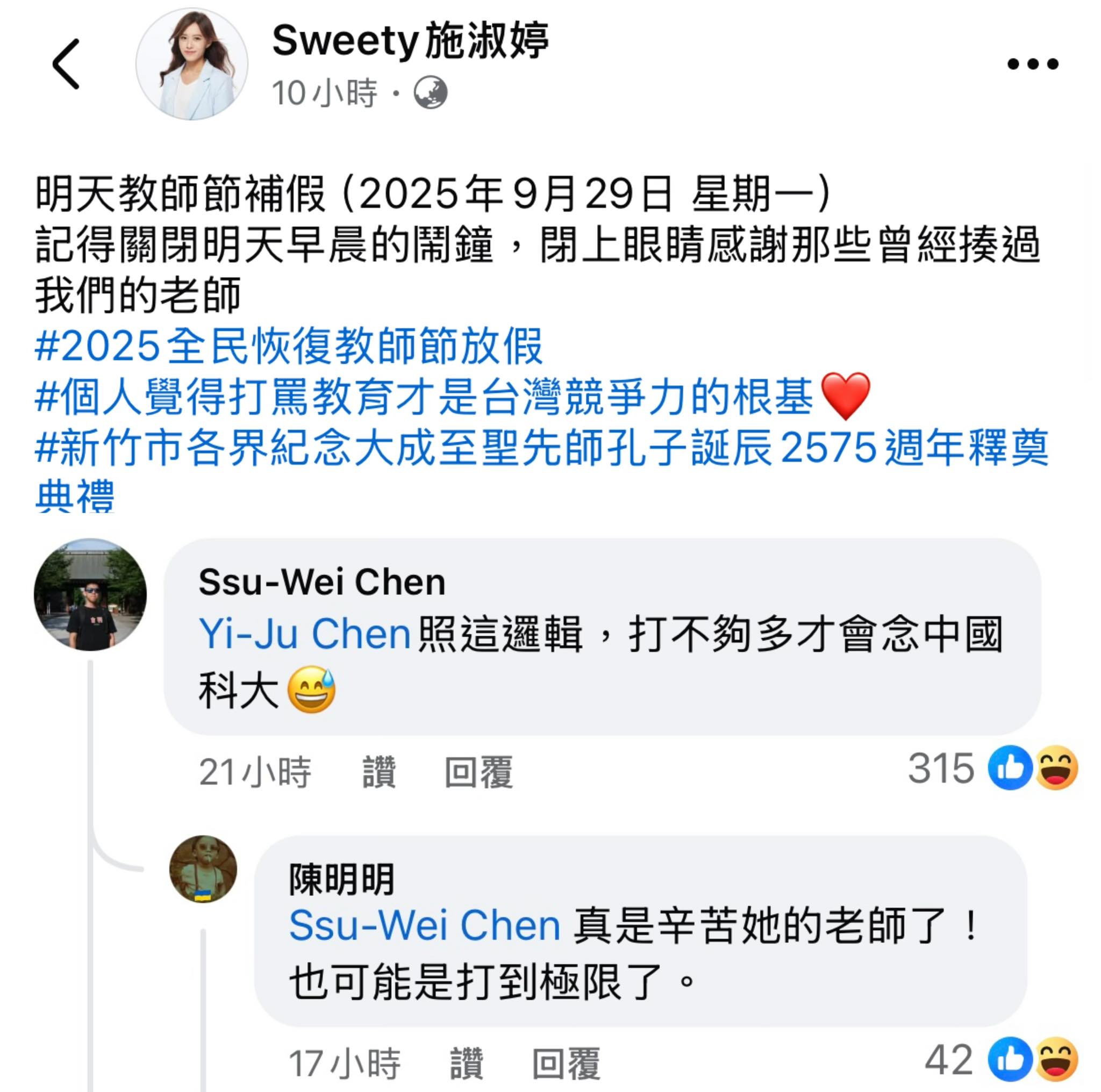Screen dimensions: 1101x1092
Task: View the 315 reactions on Ssu-Wei Chen's comment
Action: pyautogui.click(x=992, y=768)
